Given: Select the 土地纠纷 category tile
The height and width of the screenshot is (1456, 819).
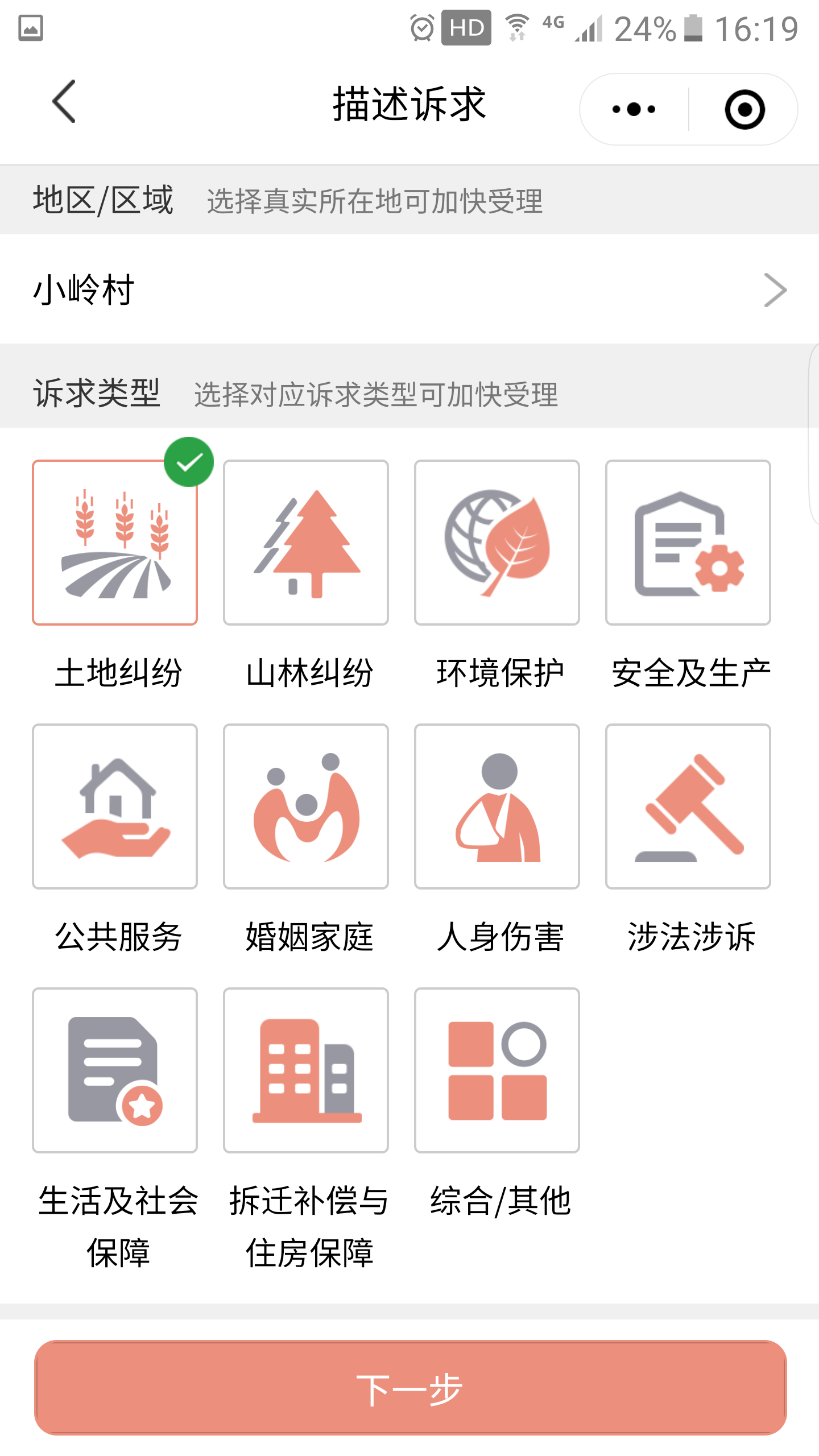Looking at the screenshot, I should tap(115, 543).
